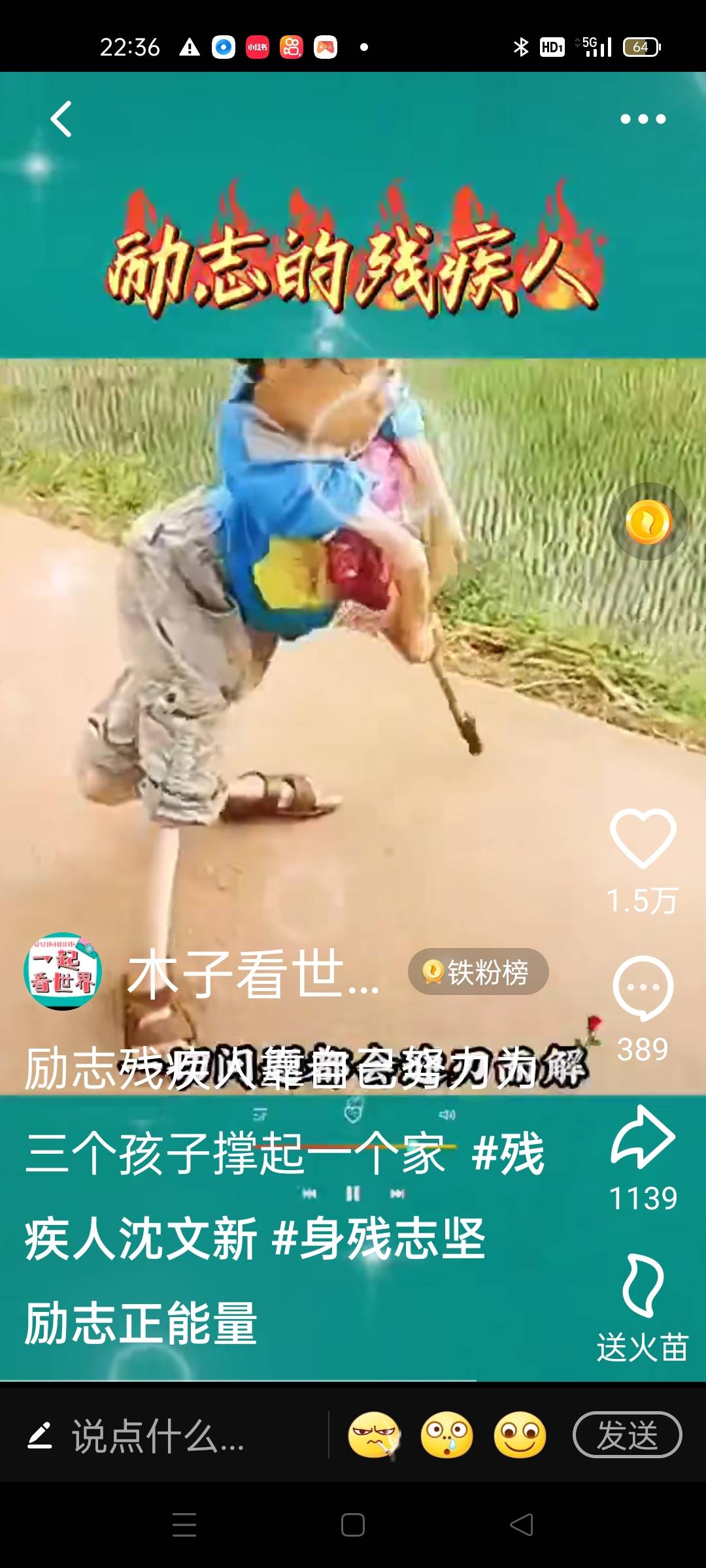Tap the gold coin reward icon
706x1568 pixels.
648,522
